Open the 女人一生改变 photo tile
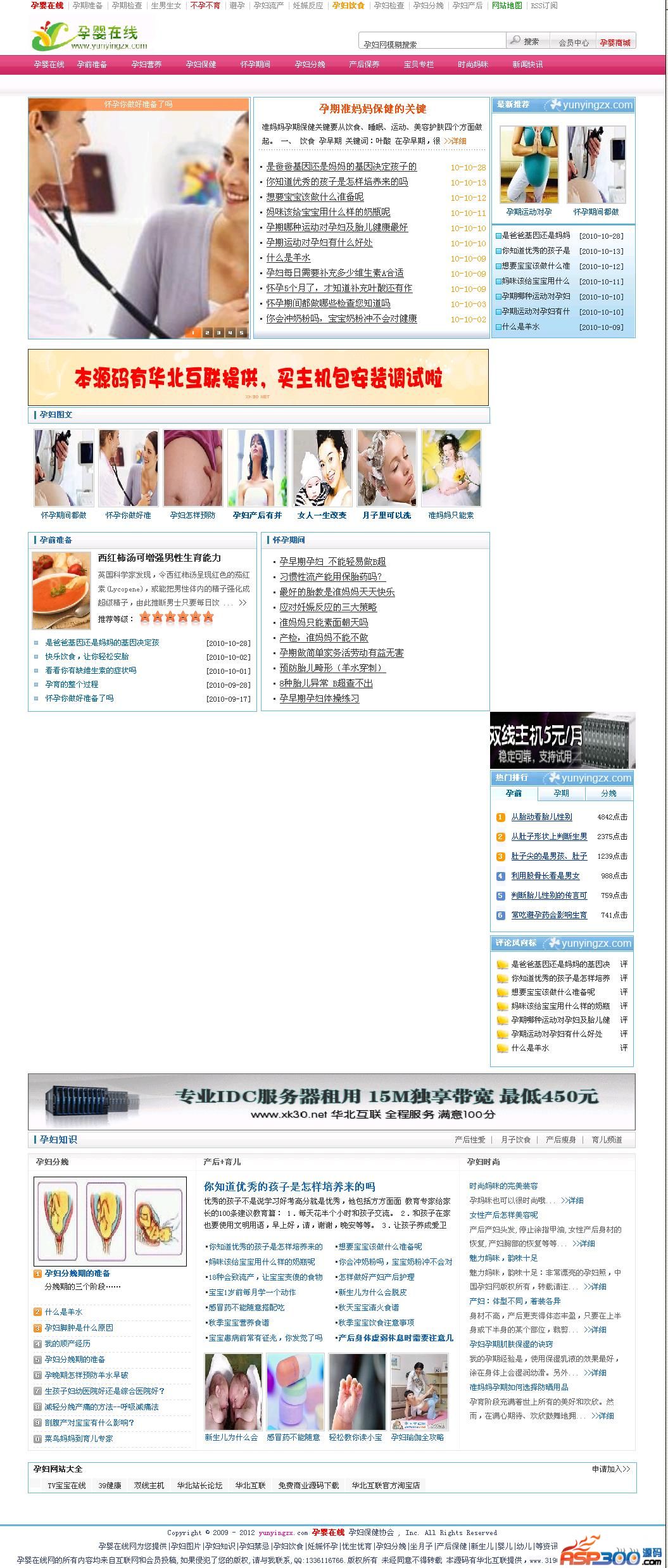668x1568 pixels. click(322, 515)
